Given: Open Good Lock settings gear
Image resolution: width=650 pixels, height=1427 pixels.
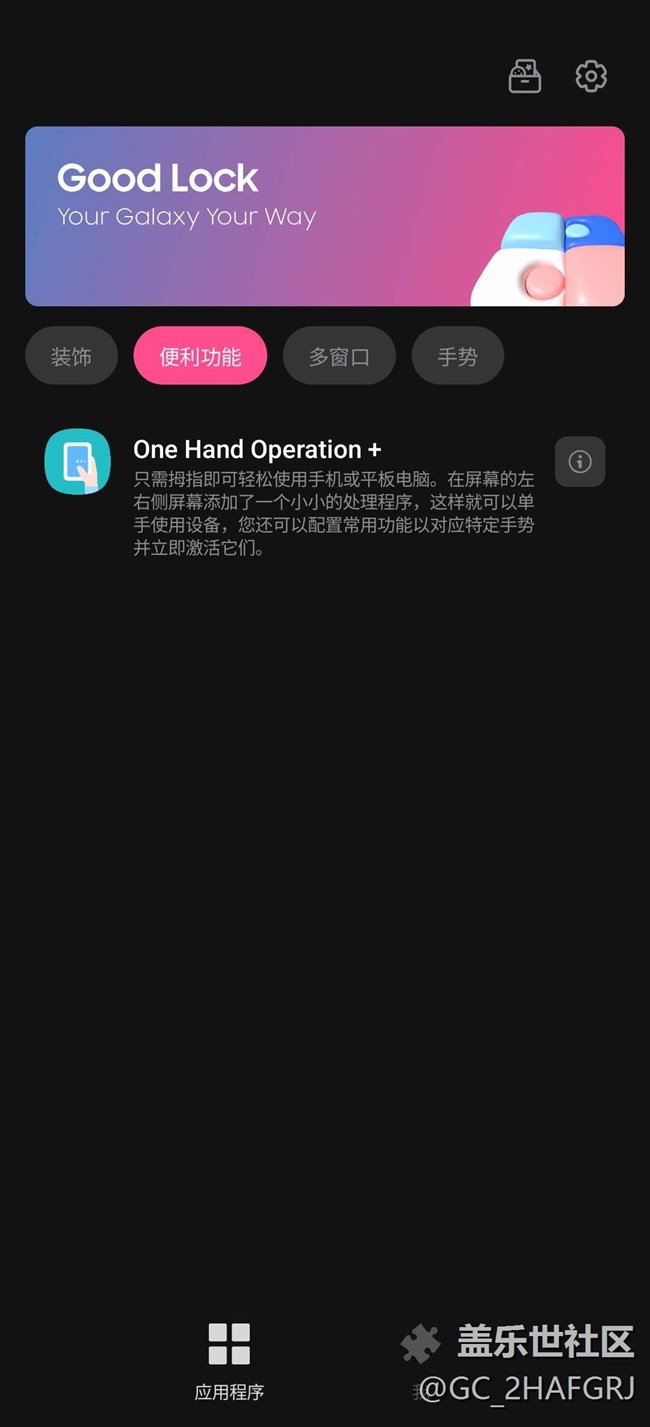Looking at the screenshot, I should coord(591,76).
